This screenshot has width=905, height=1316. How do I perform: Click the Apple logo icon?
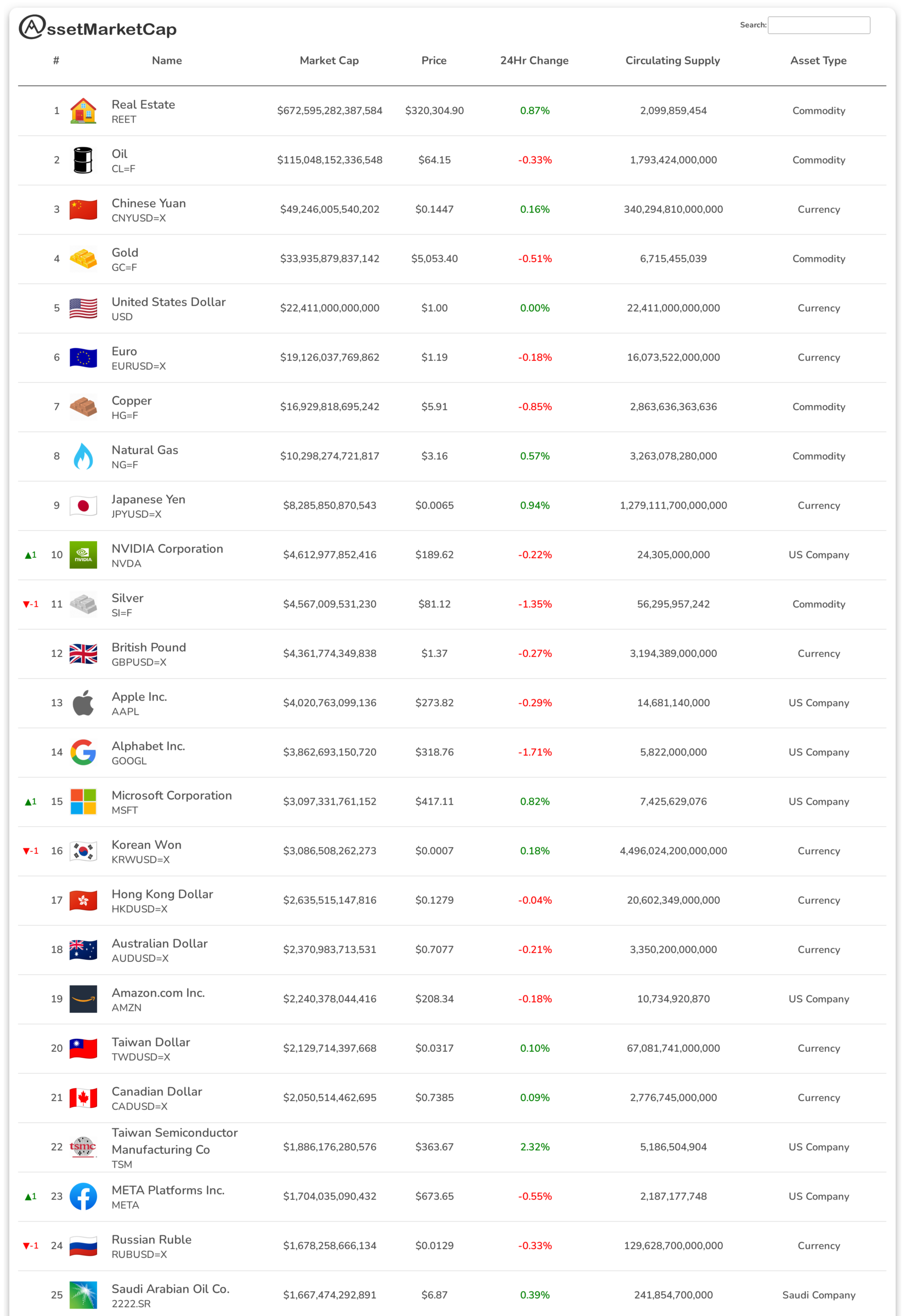point(83,703)
